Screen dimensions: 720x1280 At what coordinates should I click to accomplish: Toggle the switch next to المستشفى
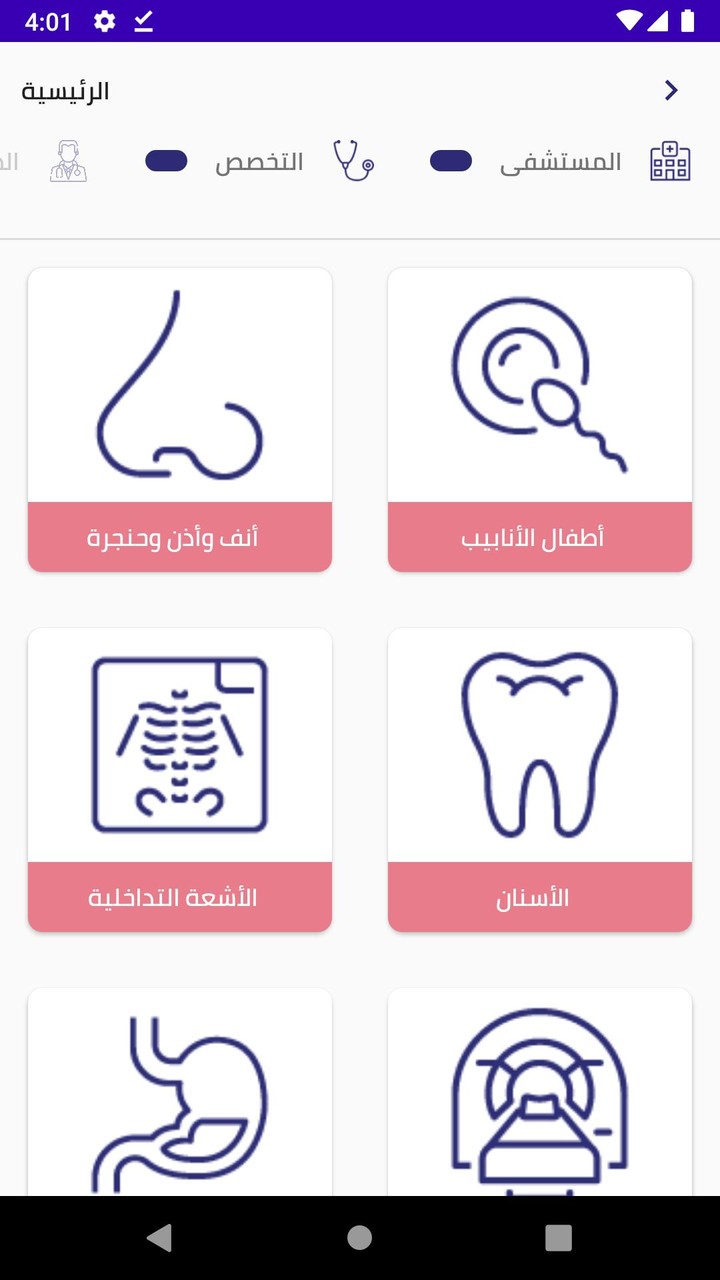click(450, 160)
